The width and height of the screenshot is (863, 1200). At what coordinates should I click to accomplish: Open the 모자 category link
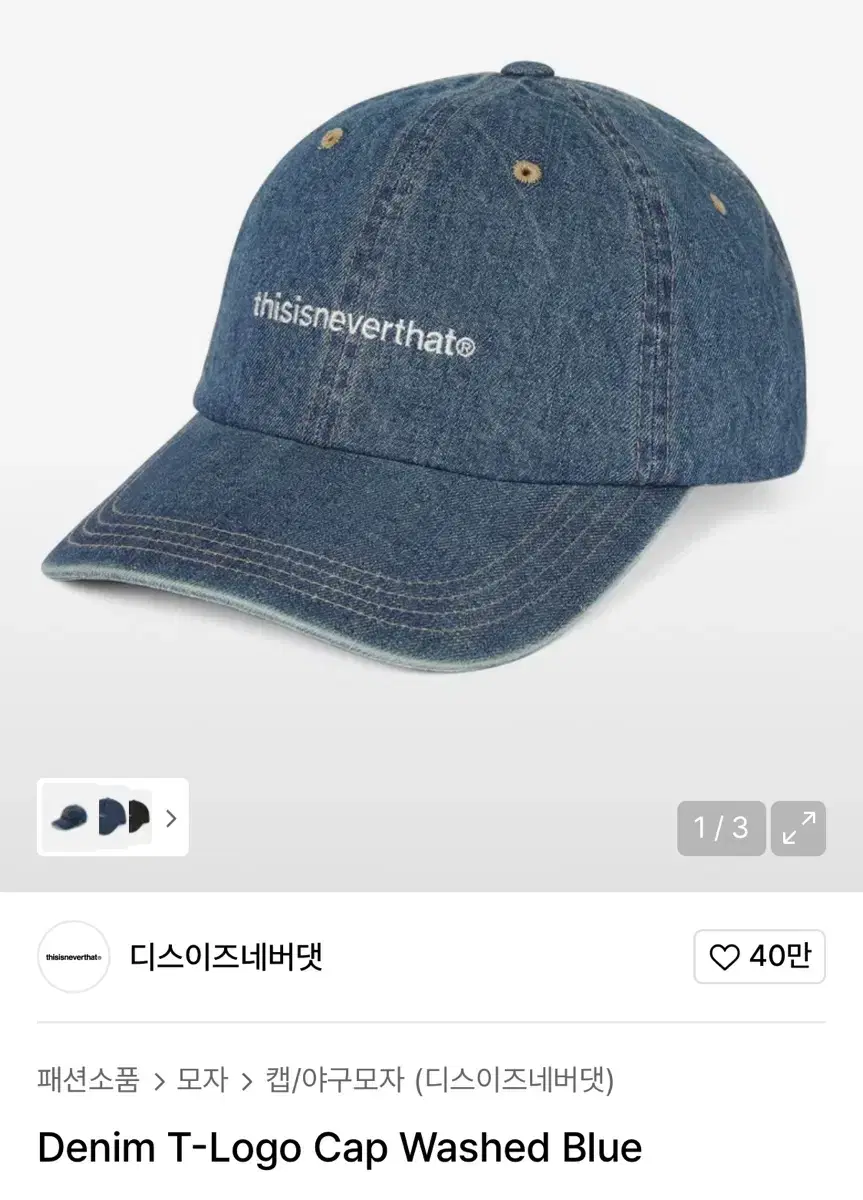[x=201, y=1082]
